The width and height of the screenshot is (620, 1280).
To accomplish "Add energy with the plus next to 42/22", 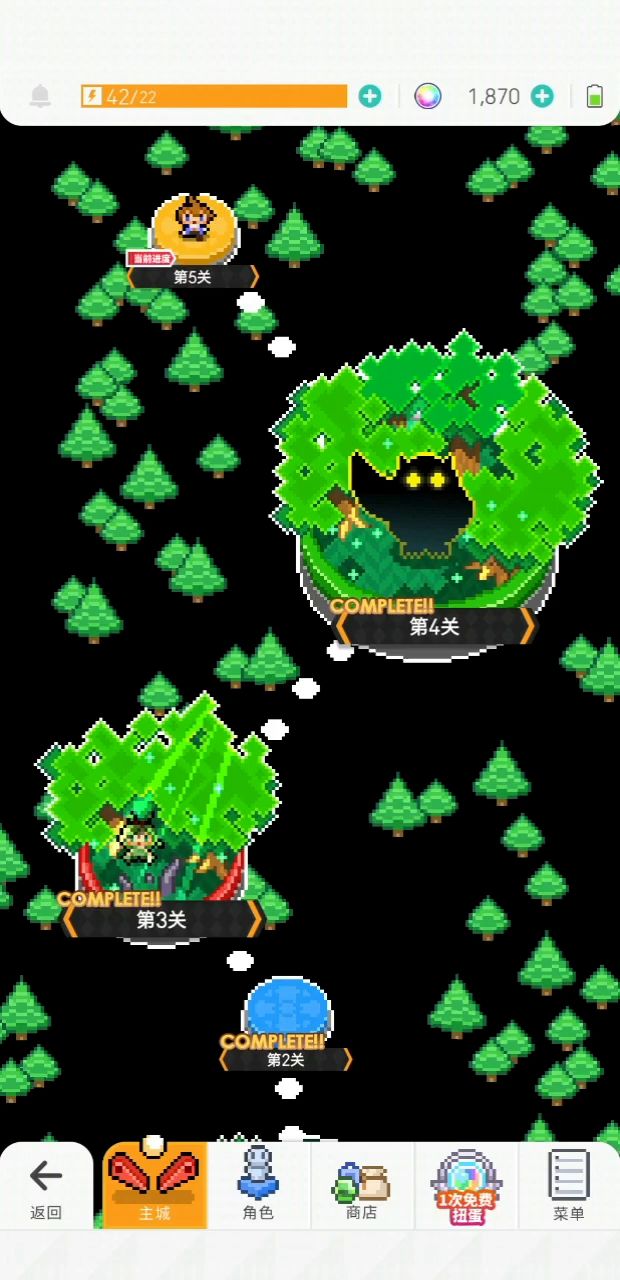I will pyautogui.click(x=370, y=96).
